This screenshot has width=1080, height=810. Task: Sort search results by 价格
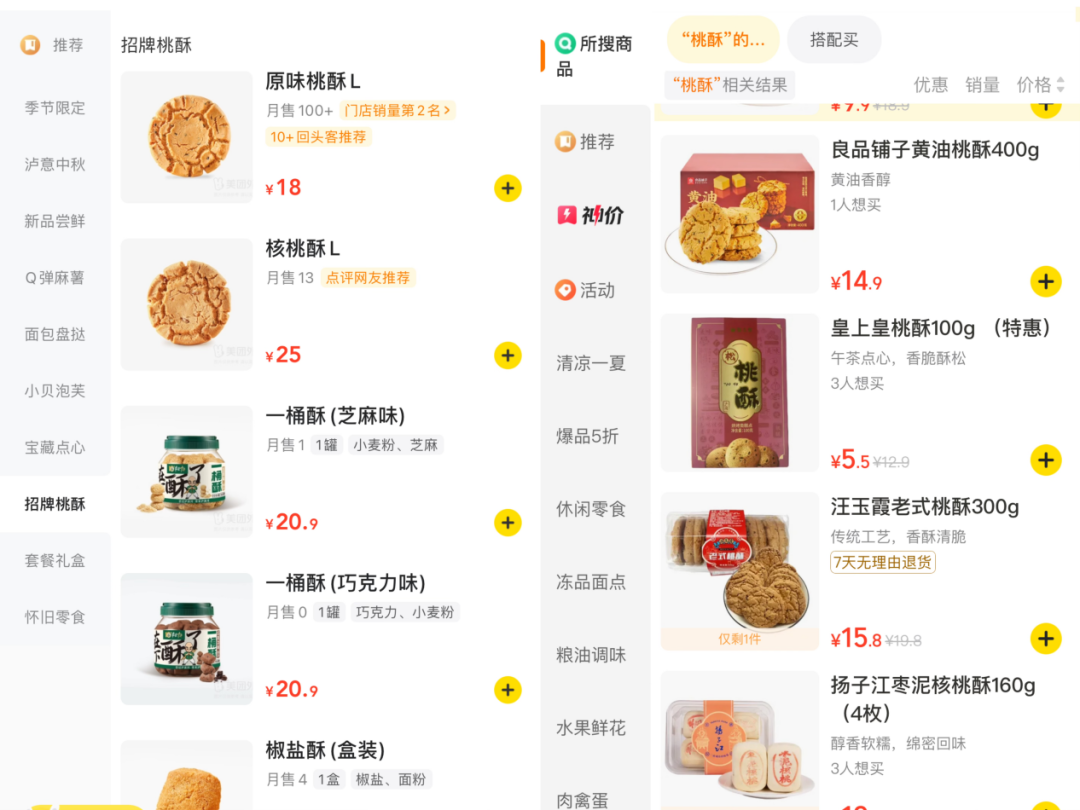[x=1040, y=85]
